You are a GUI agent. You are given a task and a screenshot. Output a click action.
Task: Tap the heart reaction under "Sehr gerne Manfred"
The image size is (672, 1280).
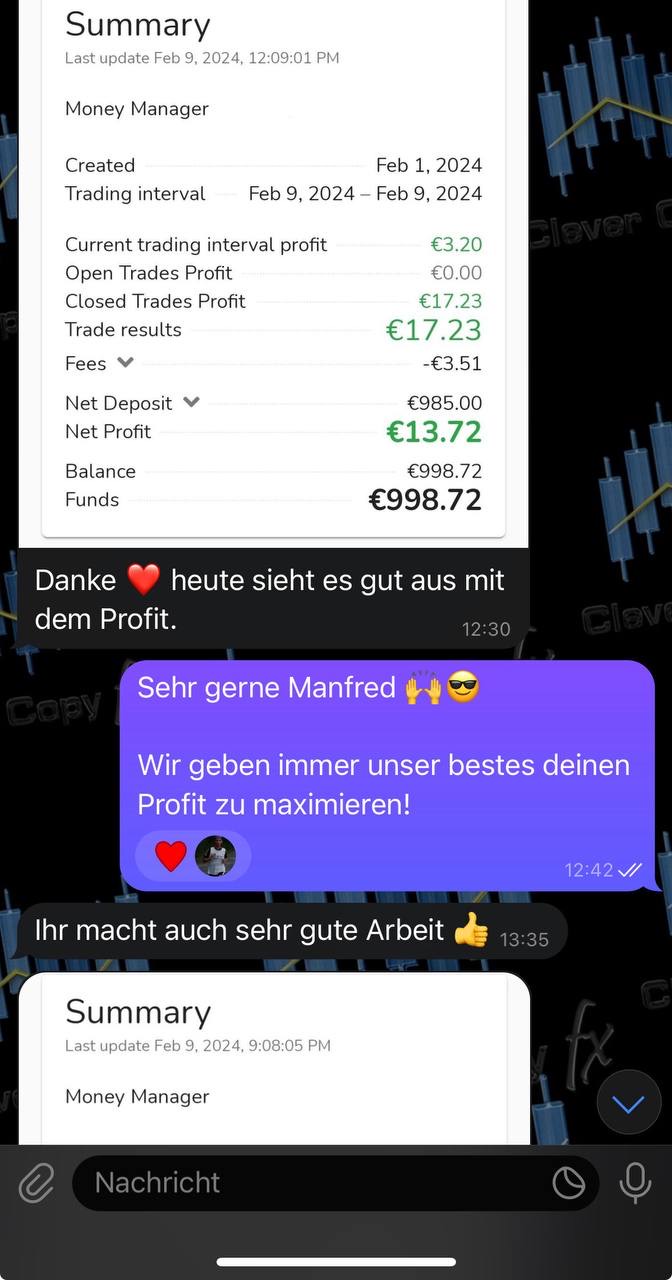[x=172, y=856]
